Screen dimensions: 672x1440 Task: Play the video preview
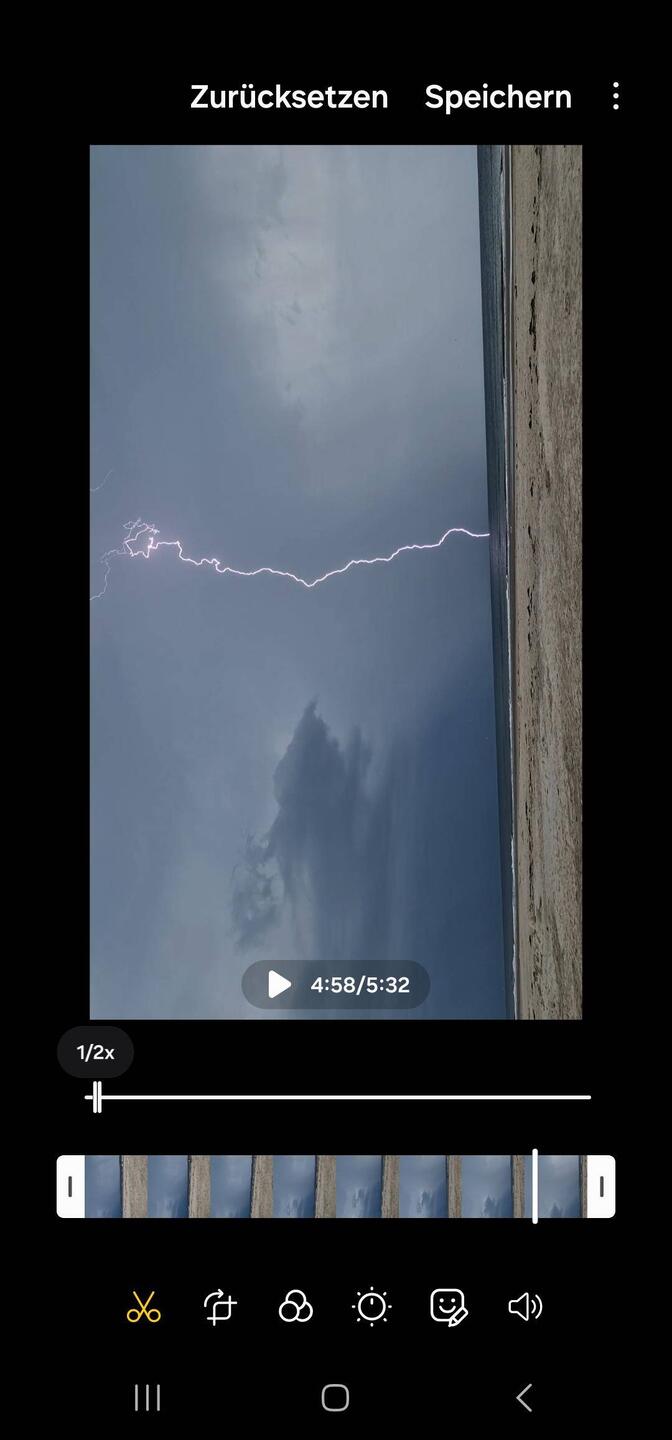click(x=280, y=985)
